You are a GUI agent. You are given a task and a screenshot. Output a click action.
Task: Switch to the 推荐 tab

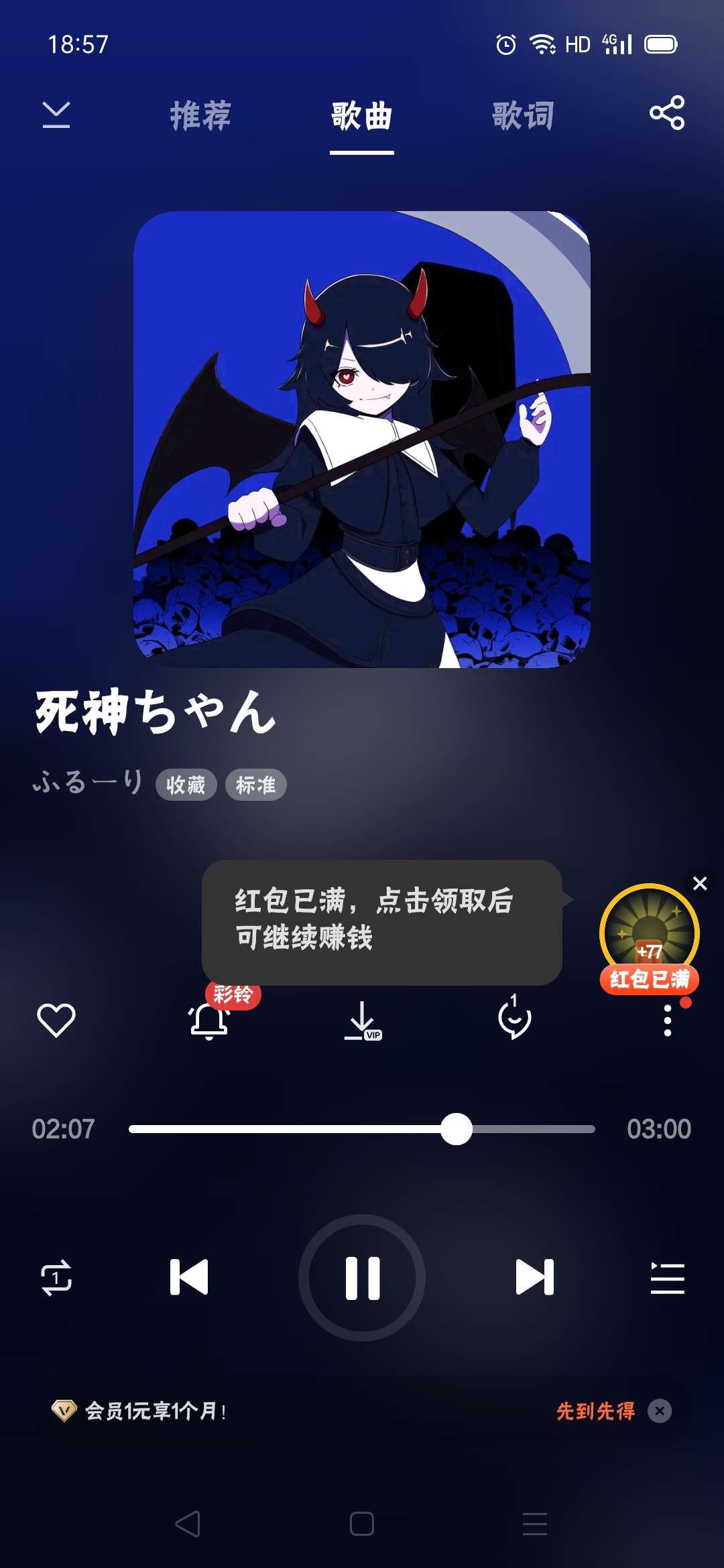coord(200,115)
